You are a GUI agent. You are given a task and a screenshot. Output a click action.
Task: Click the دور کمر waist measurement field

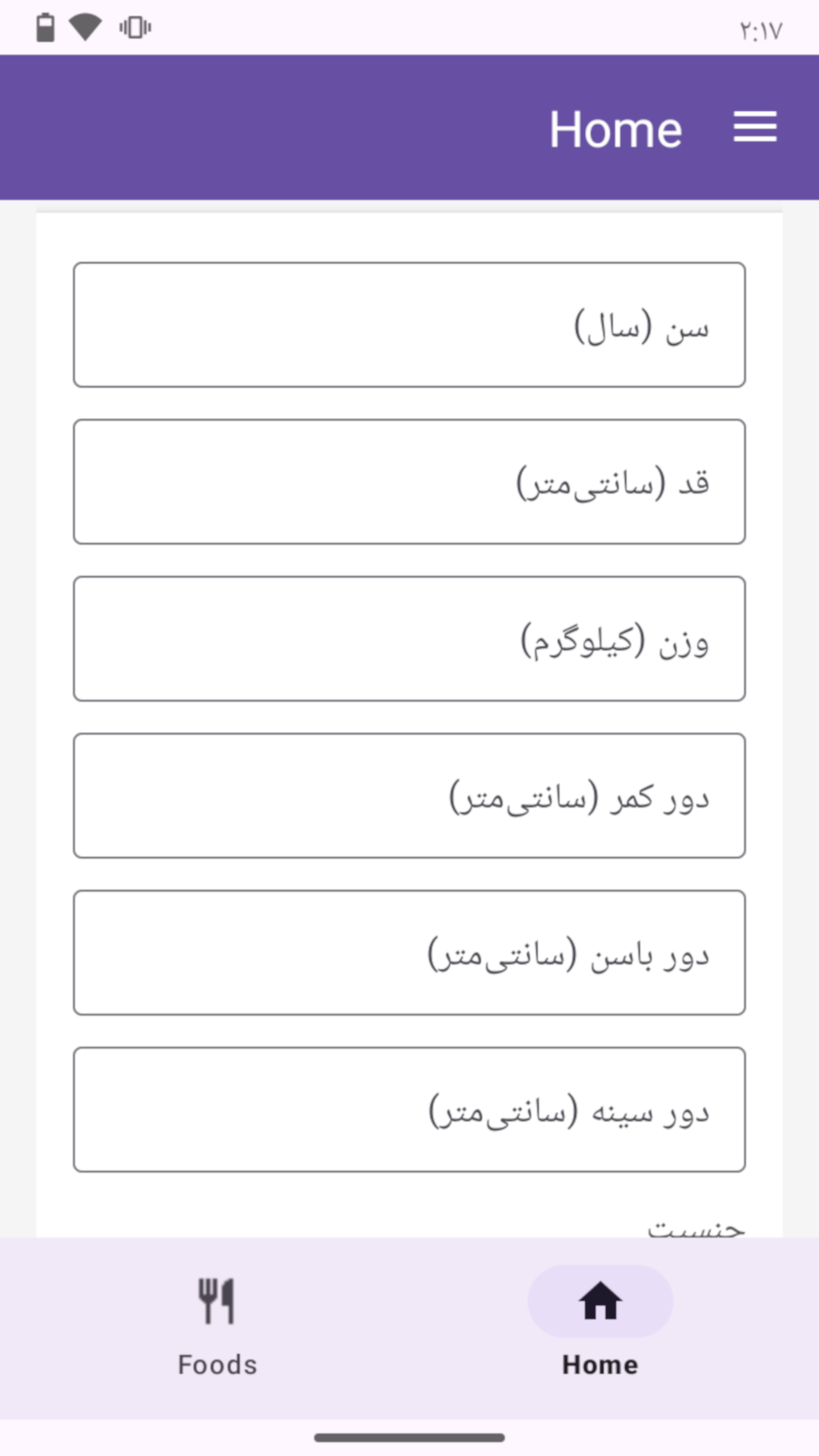point(409,795)
